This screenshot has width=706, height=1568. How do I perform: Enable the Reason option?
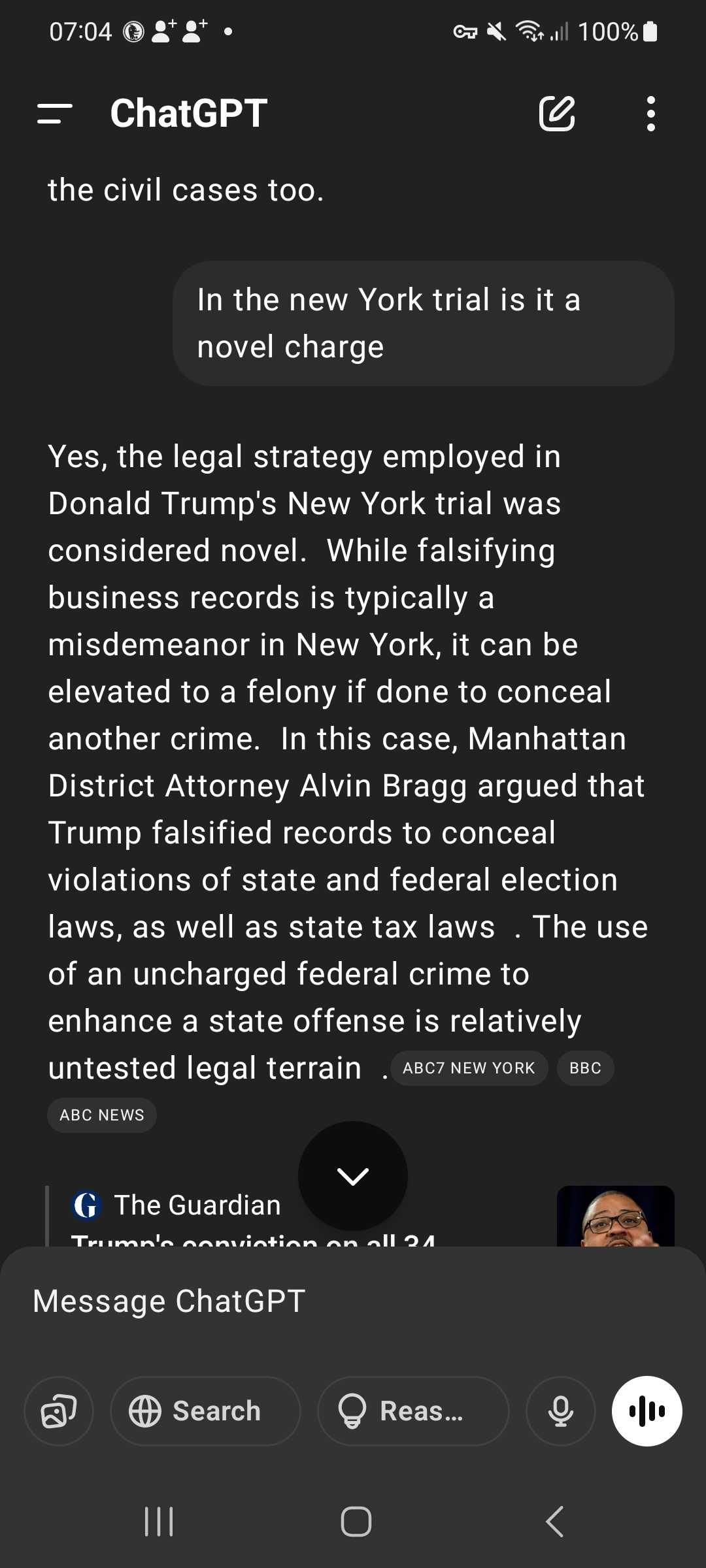click(413, 1411)
